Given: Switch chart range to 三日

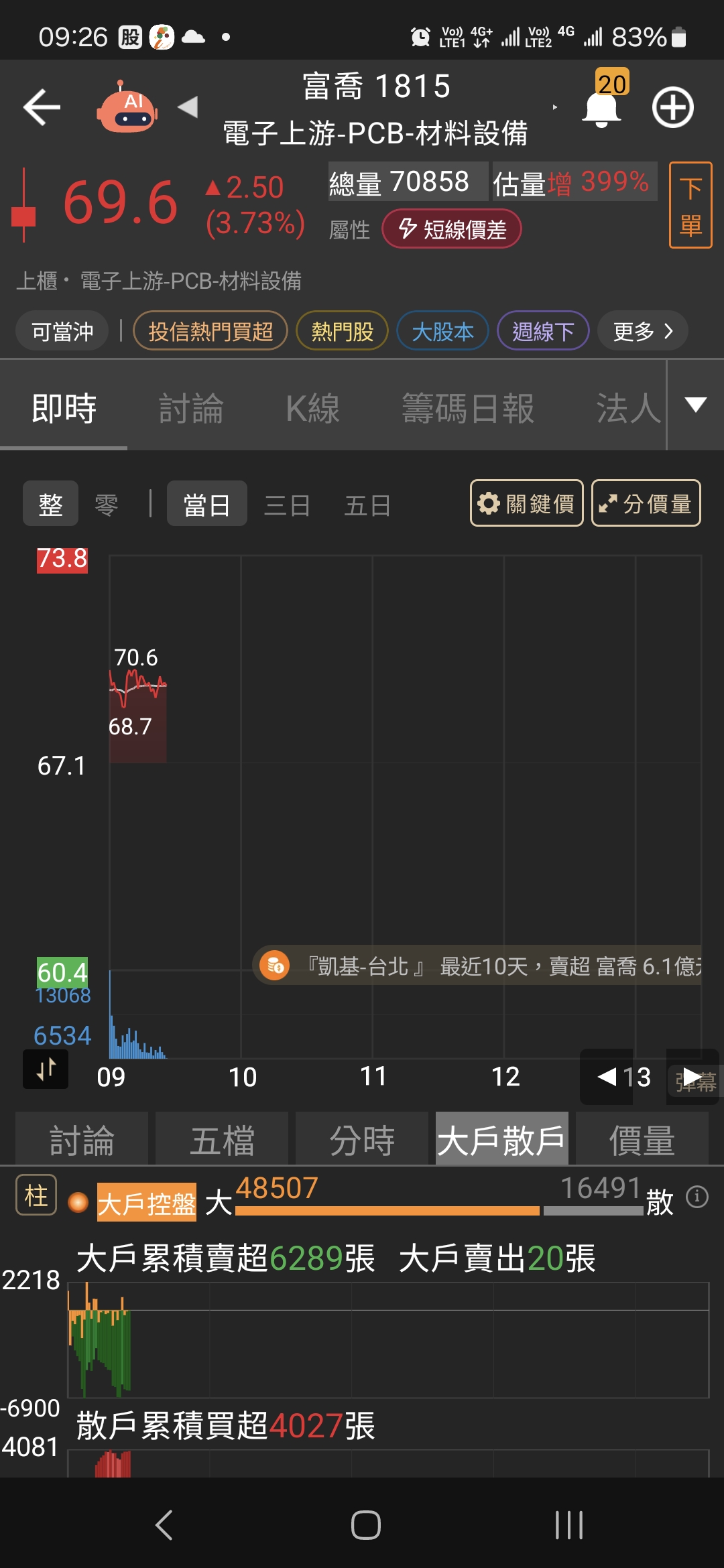Looking at the screenshot, I should coord(287,505).
